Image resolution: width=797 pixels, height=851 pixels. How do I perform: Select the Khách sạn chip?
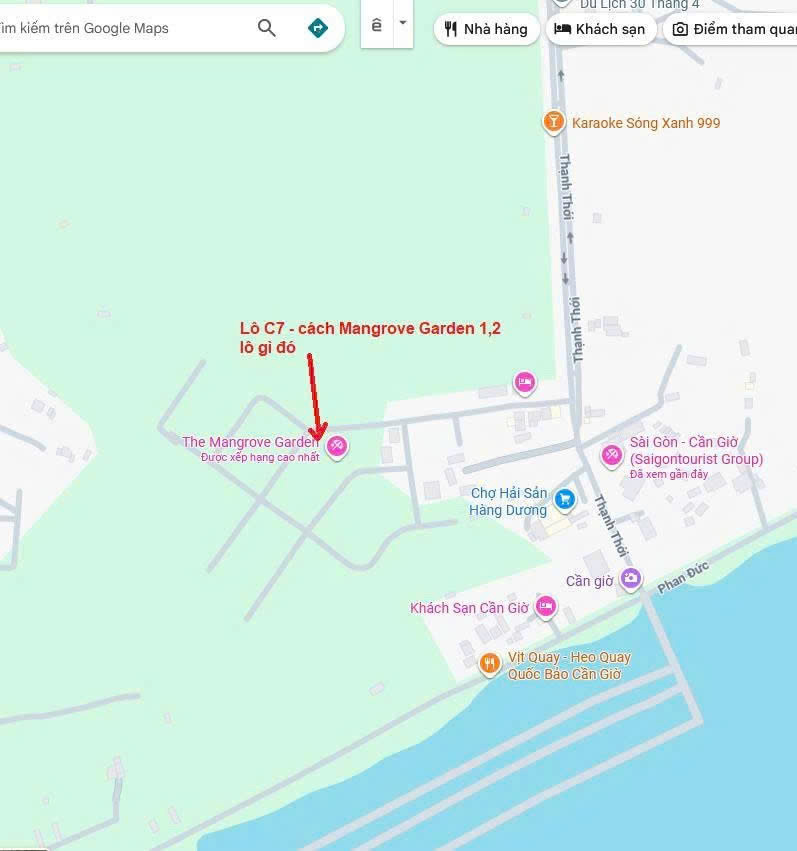(600, 29)
